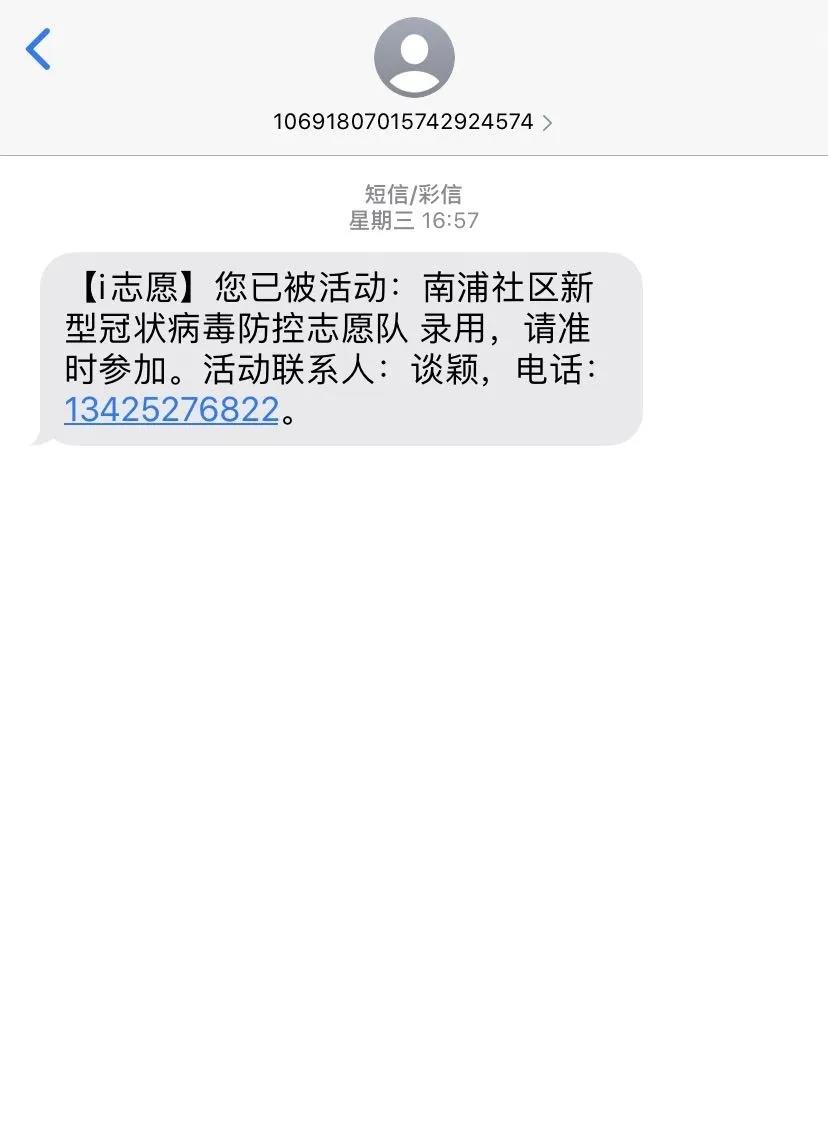Open contact details for sender 106918070157429 24574

(413, 122)
